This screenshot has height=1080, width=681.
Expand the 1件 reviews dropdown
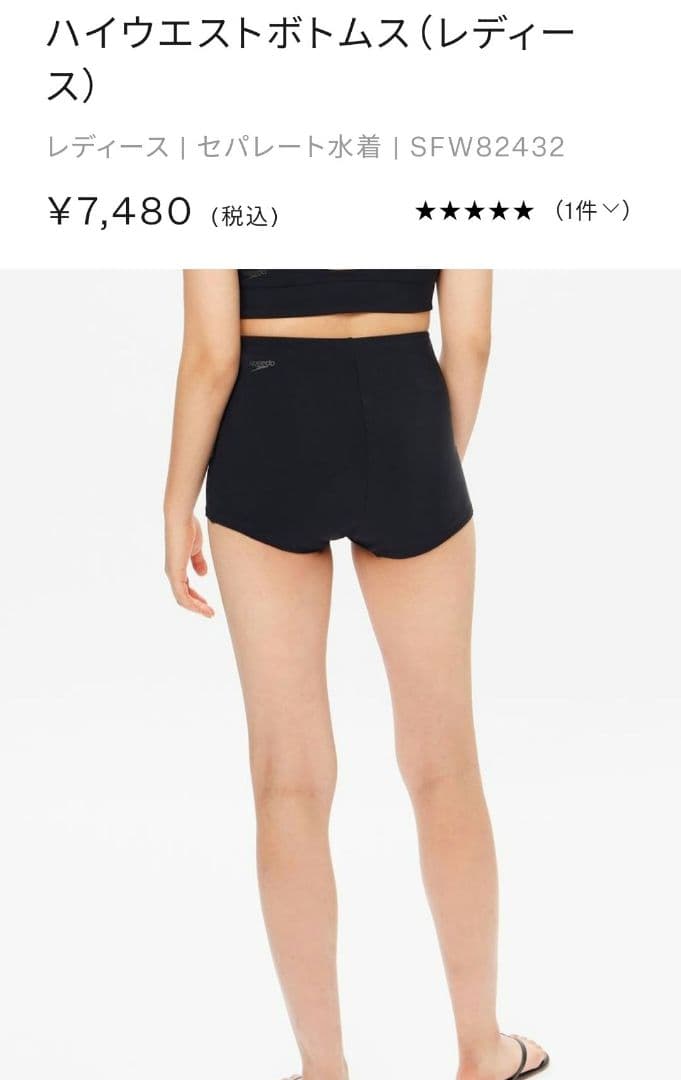593,211
